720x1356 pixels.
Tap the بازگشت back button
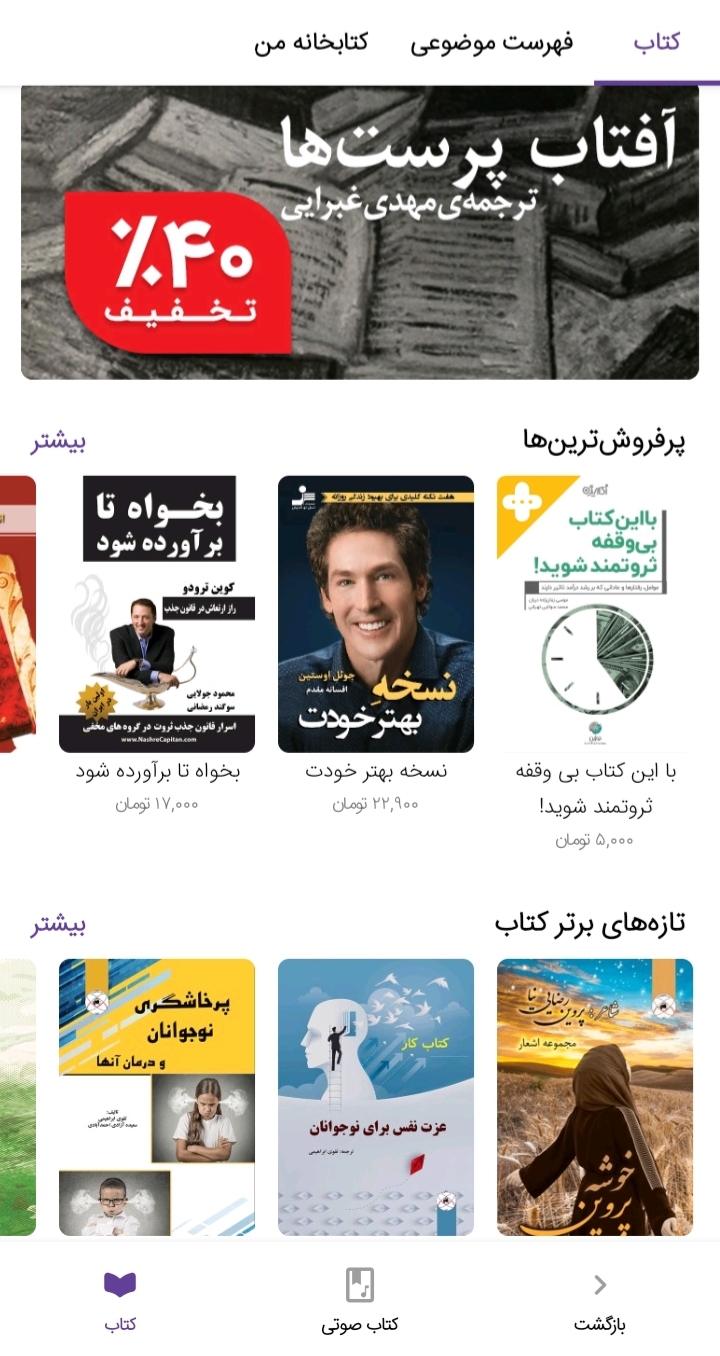click(600, 1300)
